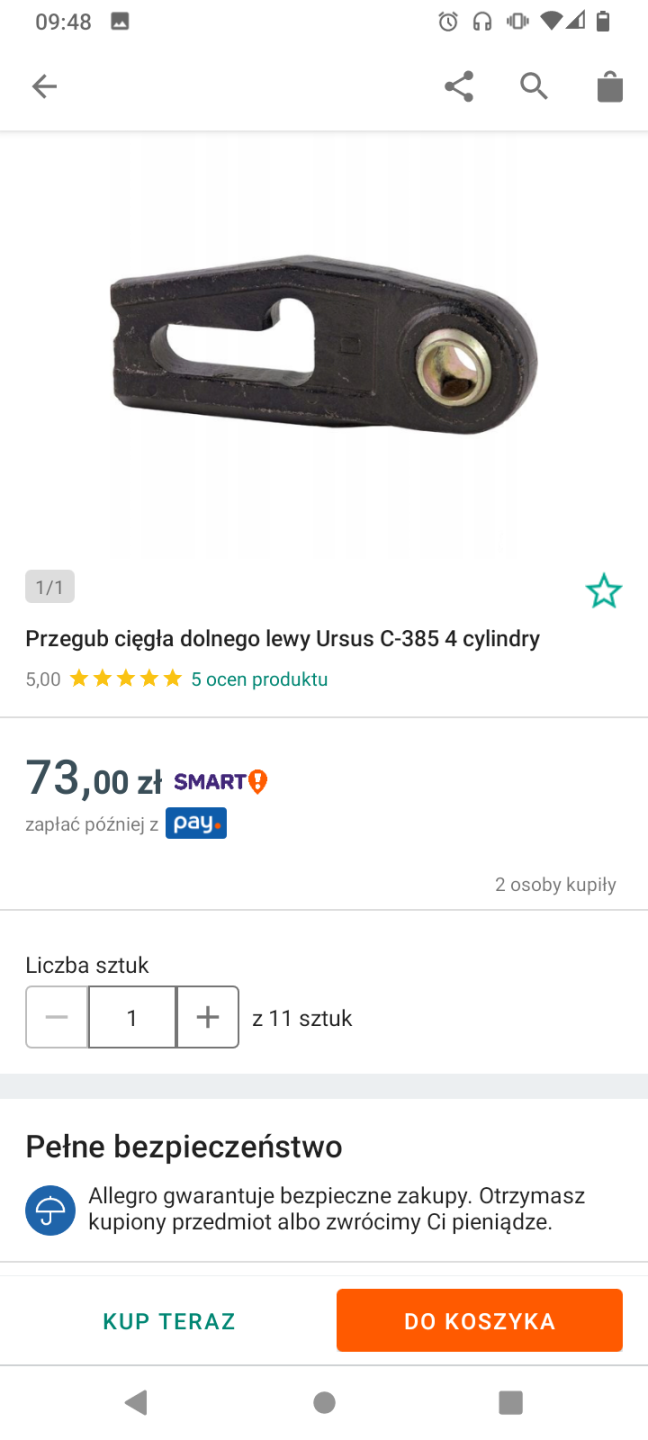The width and height of the screenshot is (648, 1440).
Task: Tap the quantity field showing 1
Action: (132, 1018)
